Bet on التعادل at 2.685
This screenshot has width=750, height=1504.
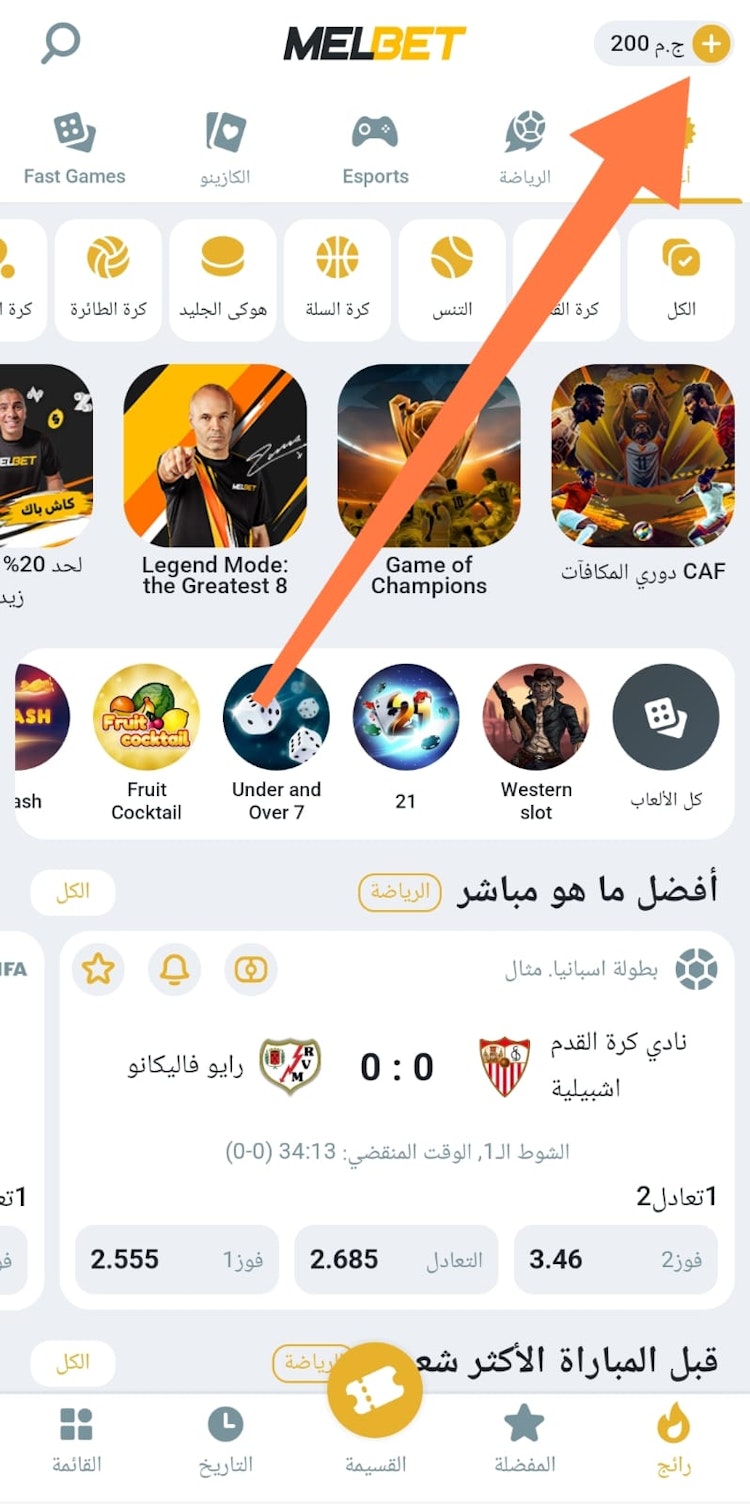coord(396,1259)
